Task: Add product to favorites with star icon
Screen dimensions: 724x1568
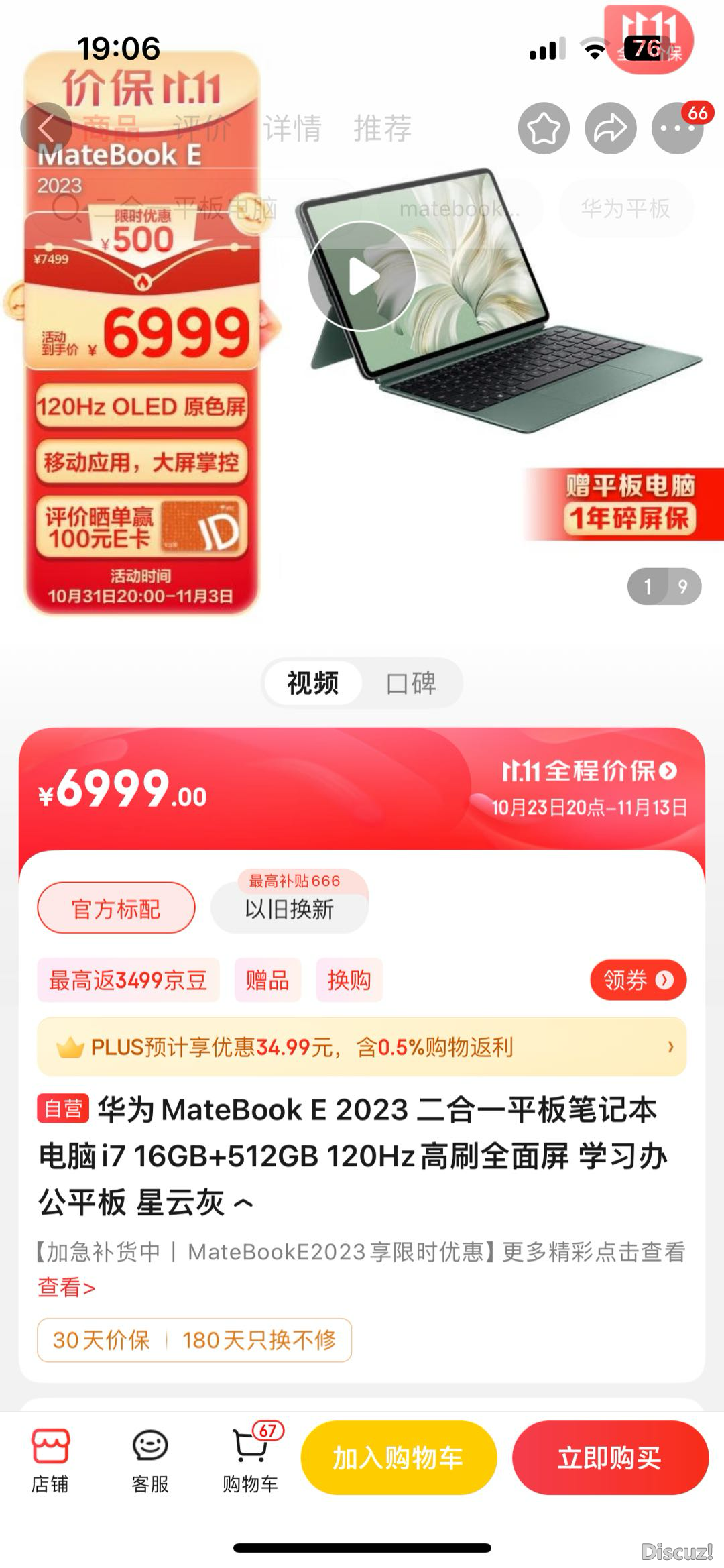Action: tap(544, 128)
